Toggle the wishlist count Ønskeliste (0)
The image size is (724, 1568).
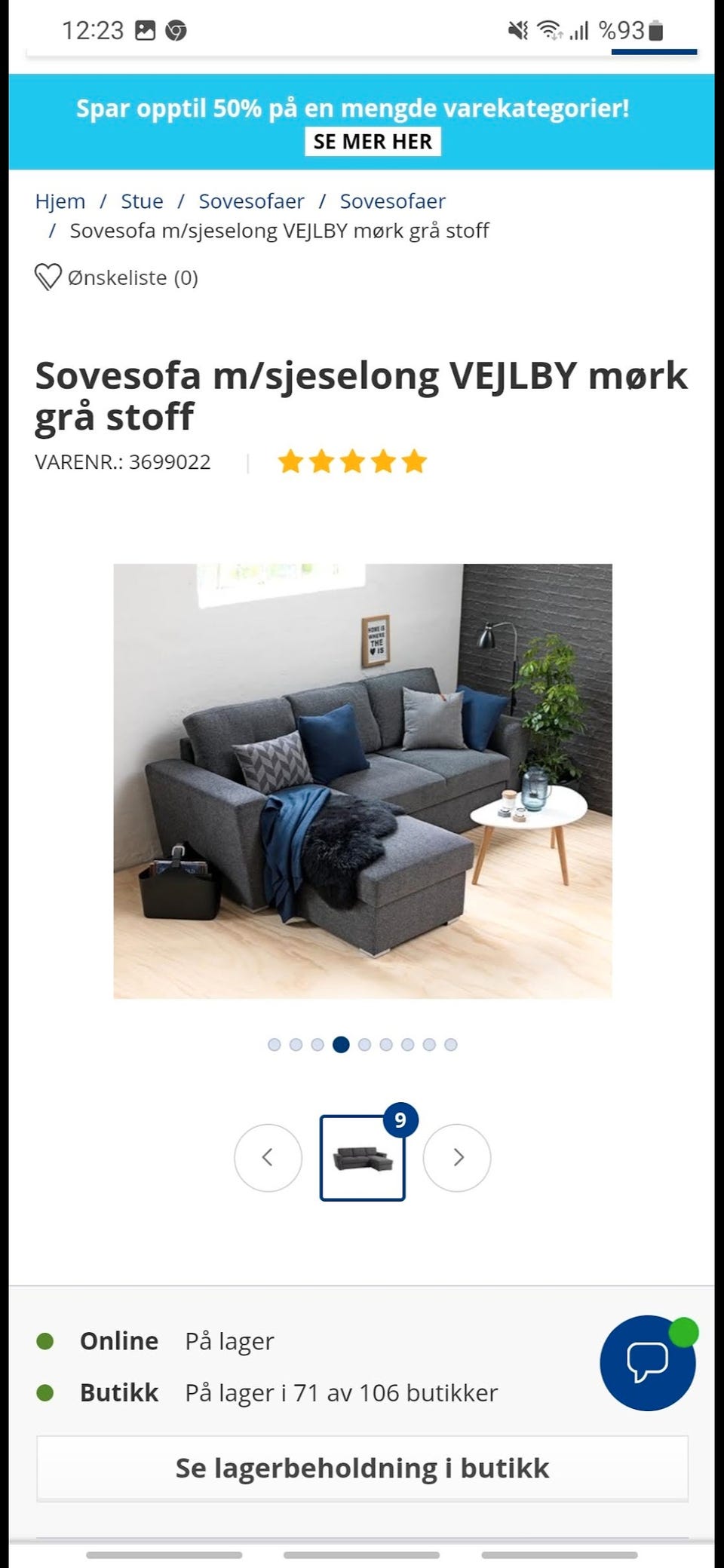pos(132,277)
